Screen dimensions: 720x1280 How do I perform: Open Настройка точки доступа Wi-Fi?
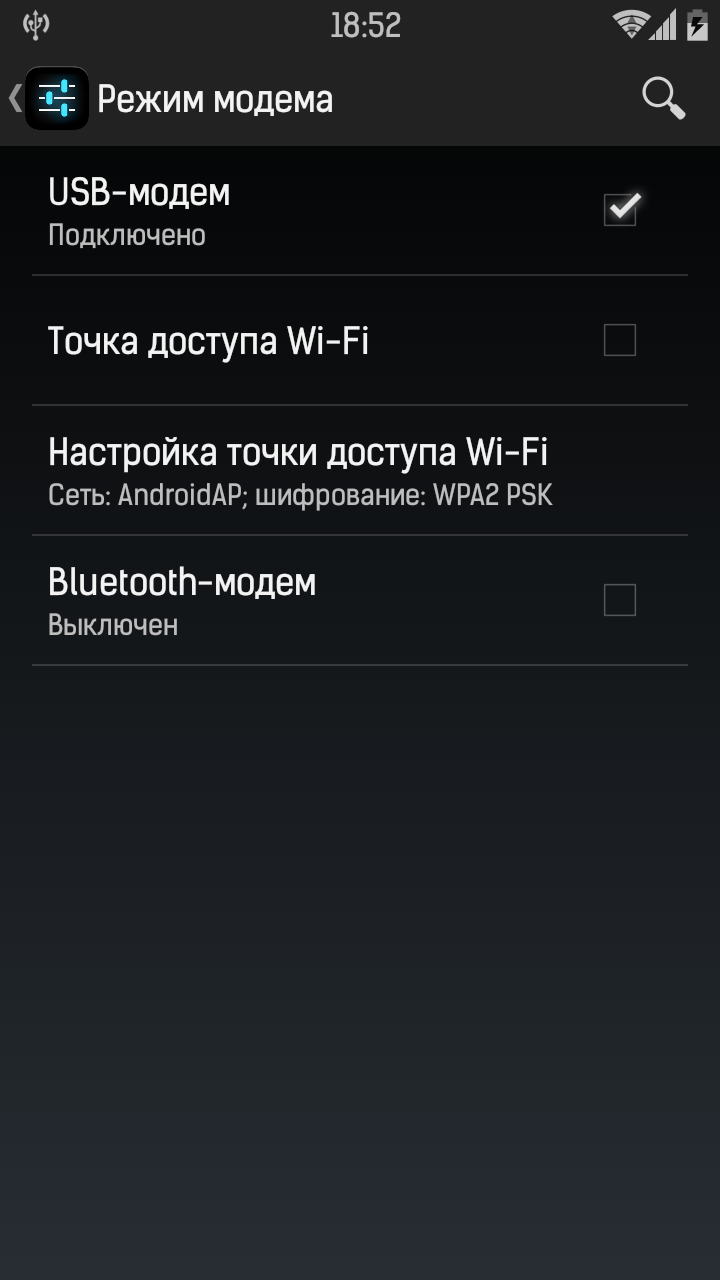(x=300, y=470)
